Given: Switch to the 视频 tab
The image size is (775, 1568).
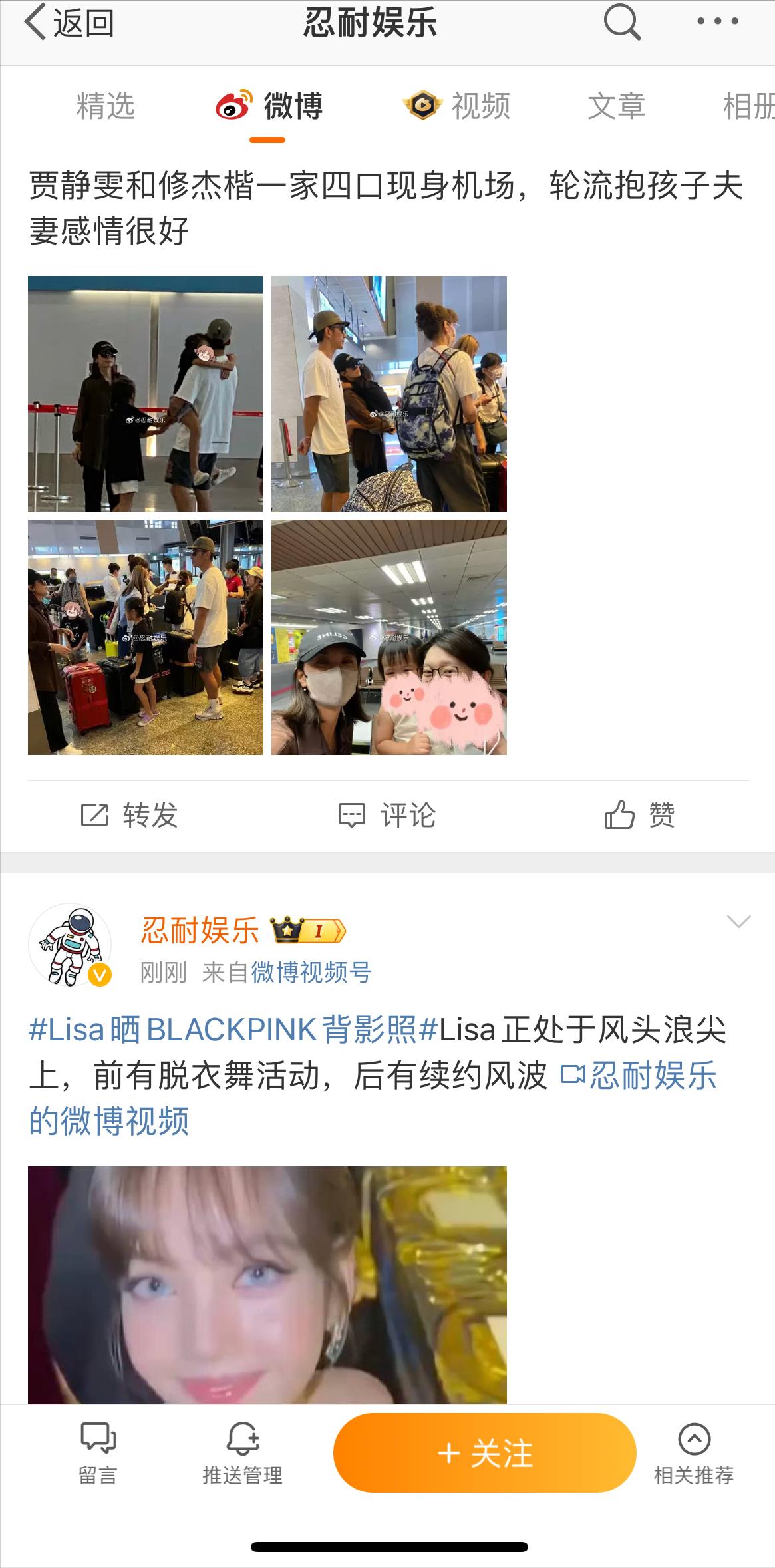Looking at the screenshot, I should click(x=457, y=106).
